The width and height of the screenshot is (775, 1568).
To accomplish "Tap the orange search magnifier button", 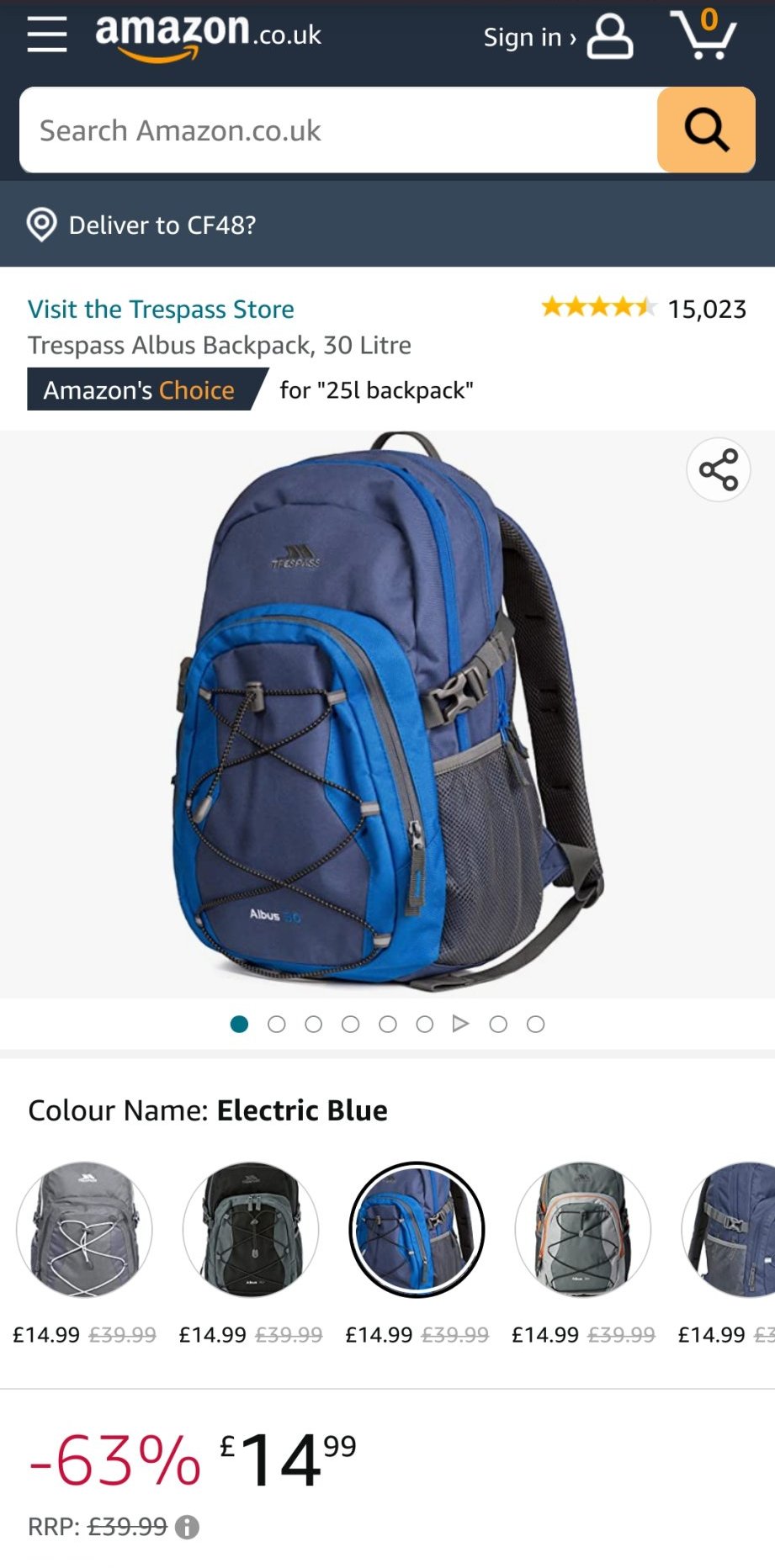I will pyautogui.click(x=705, y=130).
